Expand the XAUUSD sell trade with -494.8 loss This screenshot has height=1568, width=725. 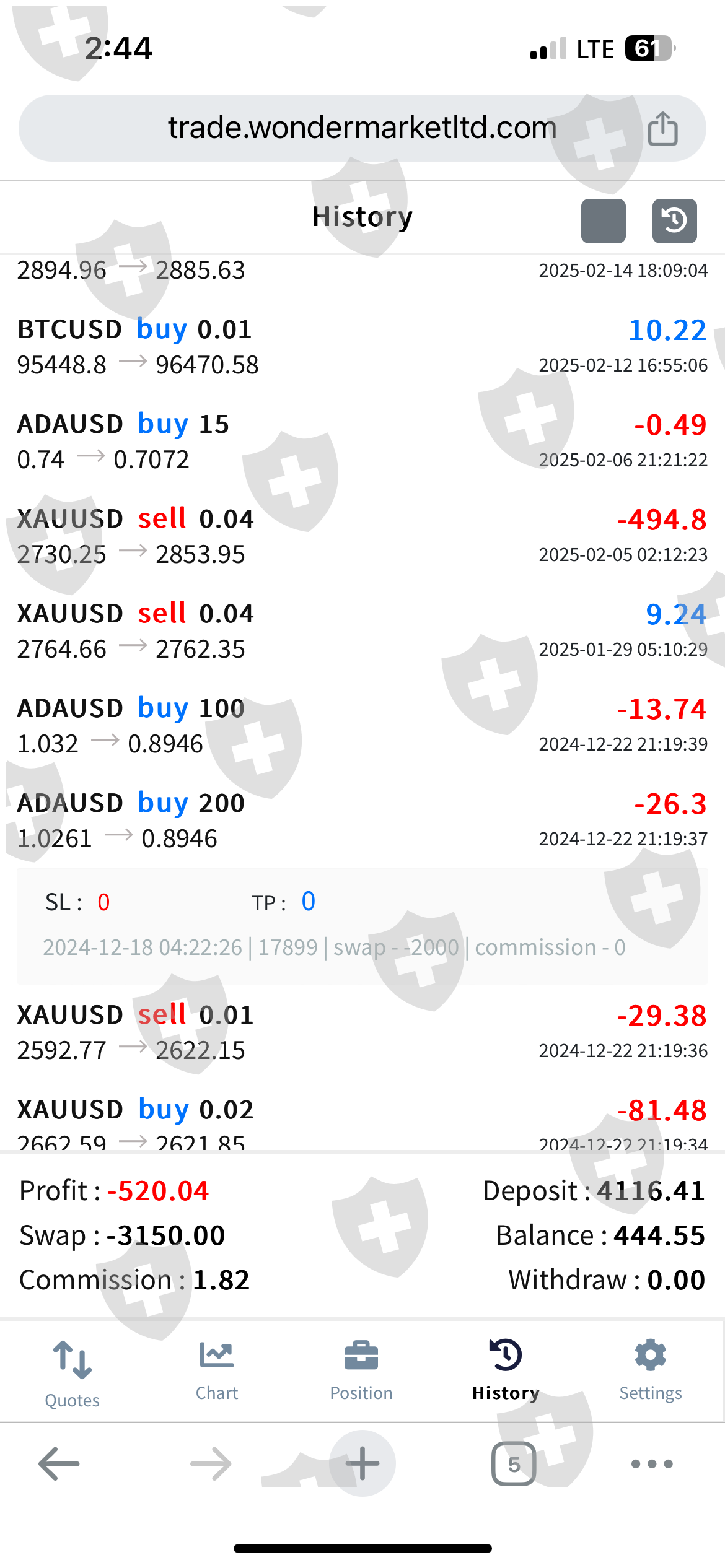pos(362,536)
